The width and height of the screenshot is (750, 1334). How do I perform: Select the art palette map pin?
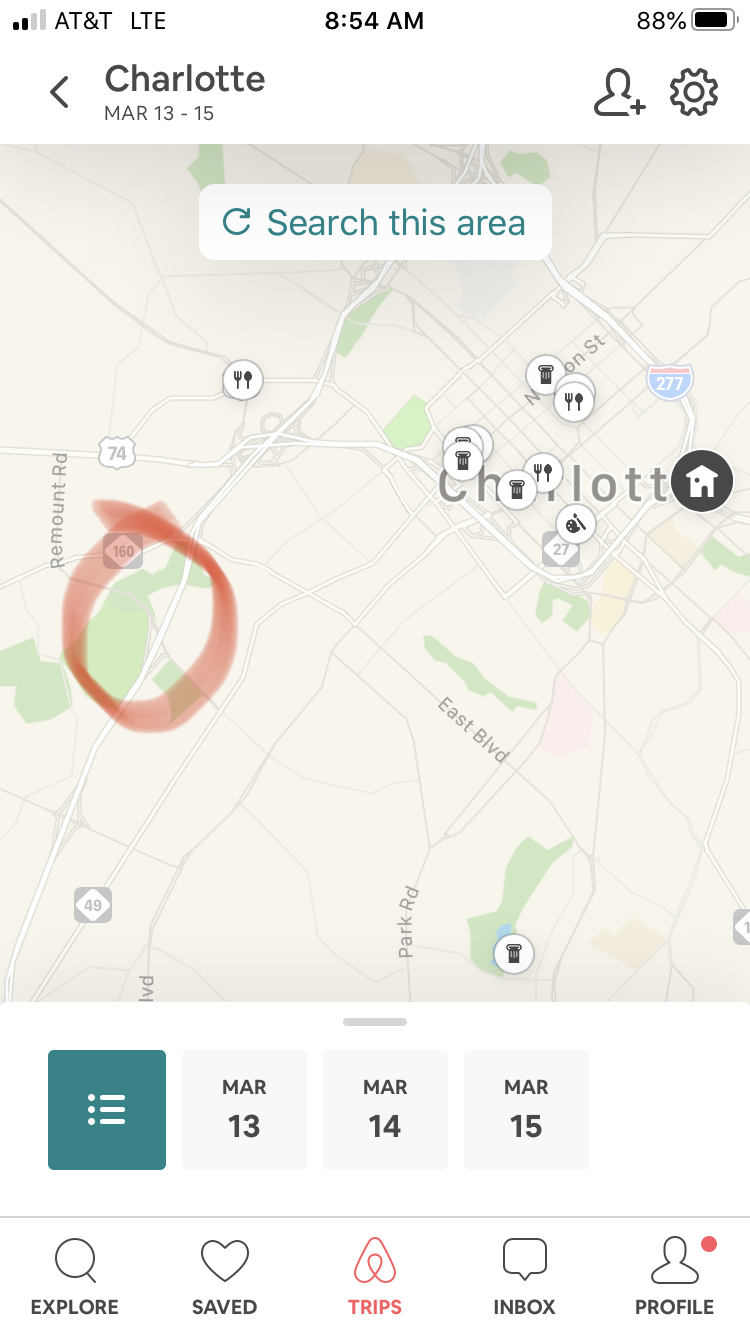(x=575, y=524)
